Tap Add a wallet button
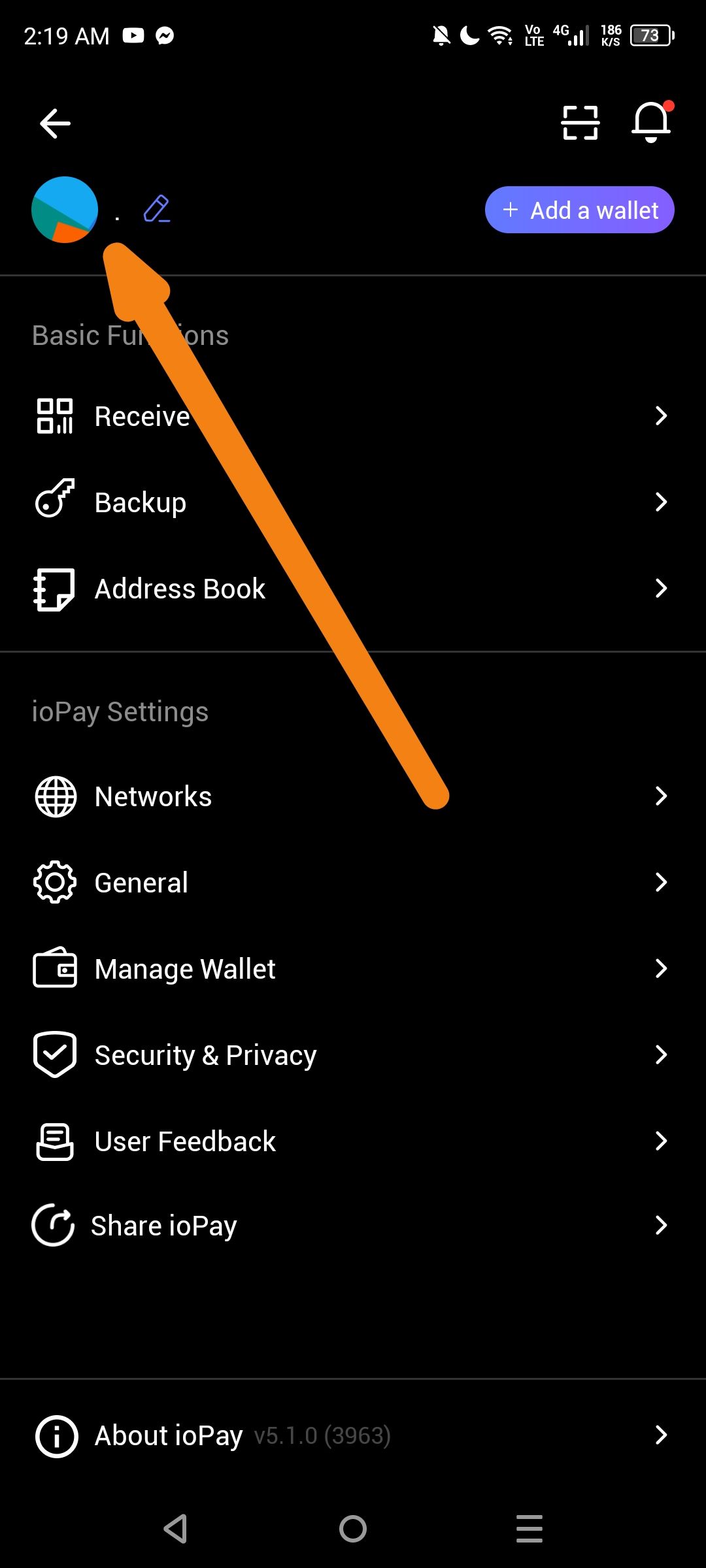The image size is (706, 1568). [x=579, y=210]
